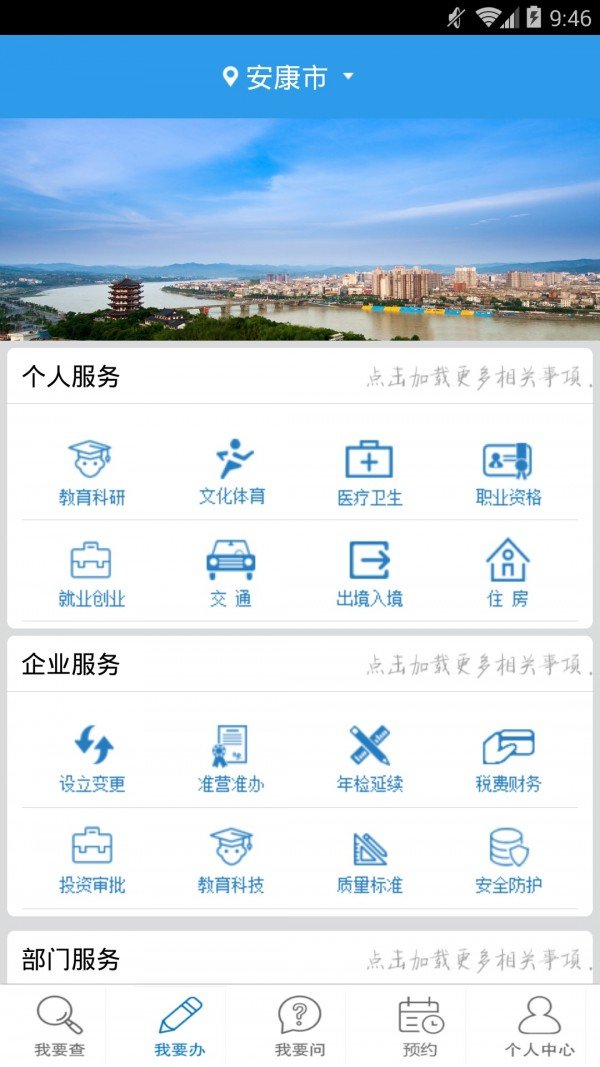Open 医疗卫生 services
The height and width of the screenshot is (1067, 600).
click(x=369, y=472)
